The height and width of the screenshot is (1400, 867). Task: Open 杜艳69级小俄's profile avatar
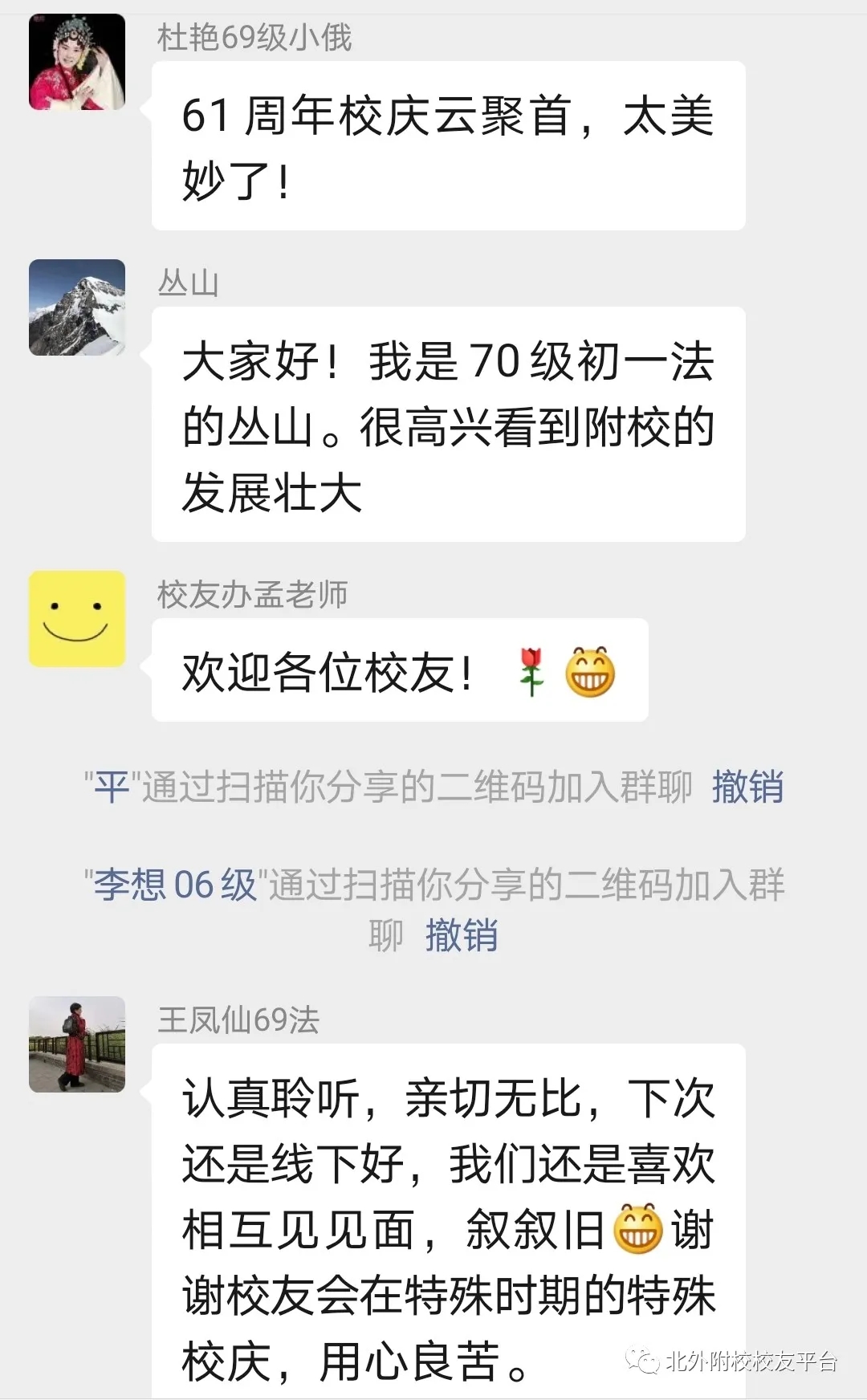77,63
